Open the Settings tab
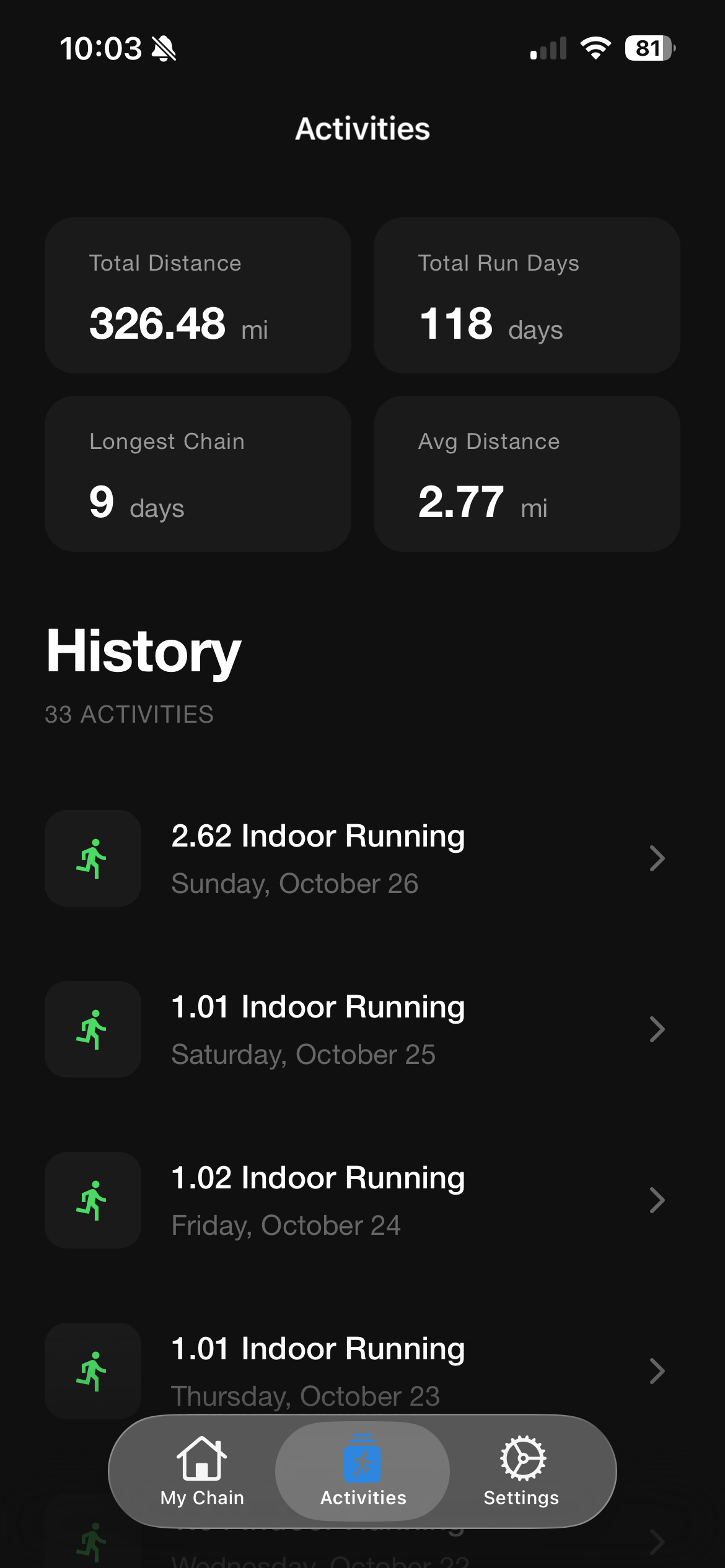Screen dimensions: 725x1568 (x=521, y=1470)
